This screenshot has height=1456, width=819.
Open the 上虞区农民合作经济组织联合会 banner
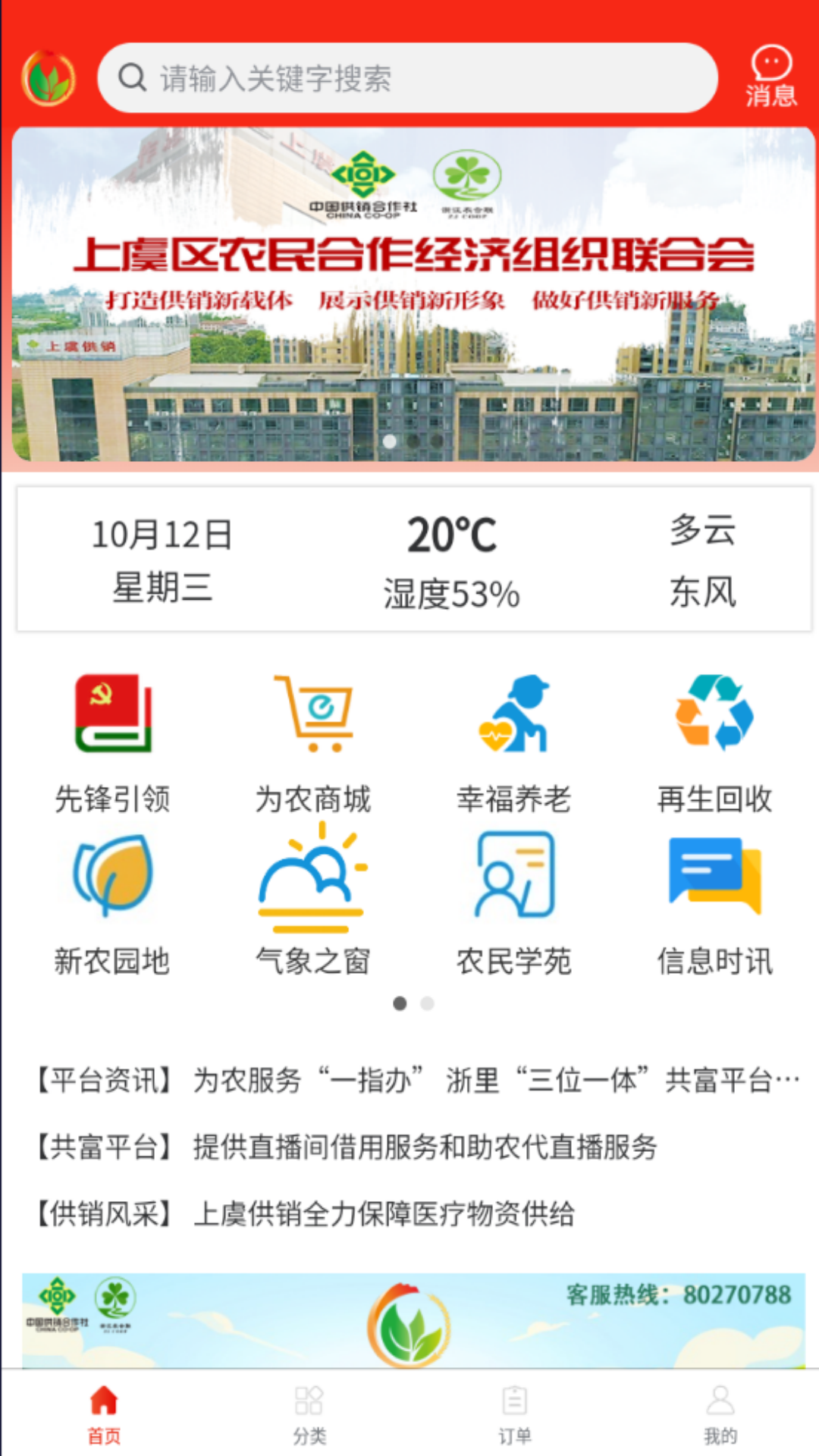[x=413, y=294]
